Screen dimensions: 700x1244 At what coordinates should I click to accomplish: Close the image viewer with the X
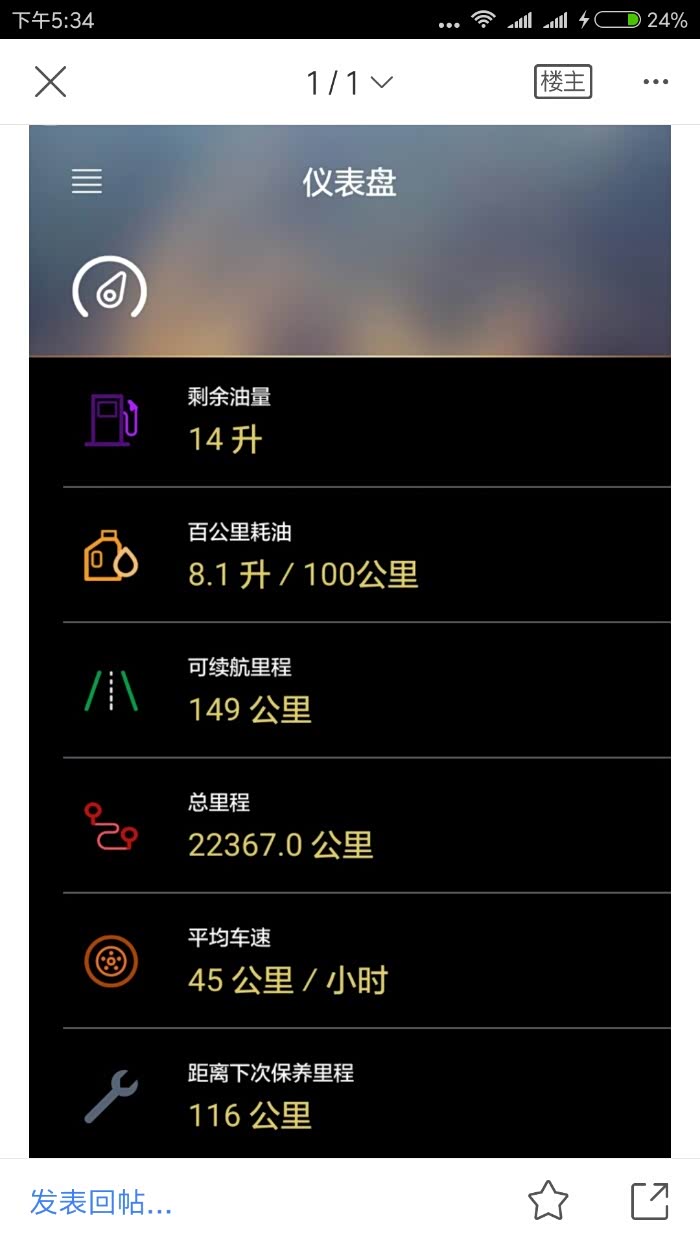[50, 82]
